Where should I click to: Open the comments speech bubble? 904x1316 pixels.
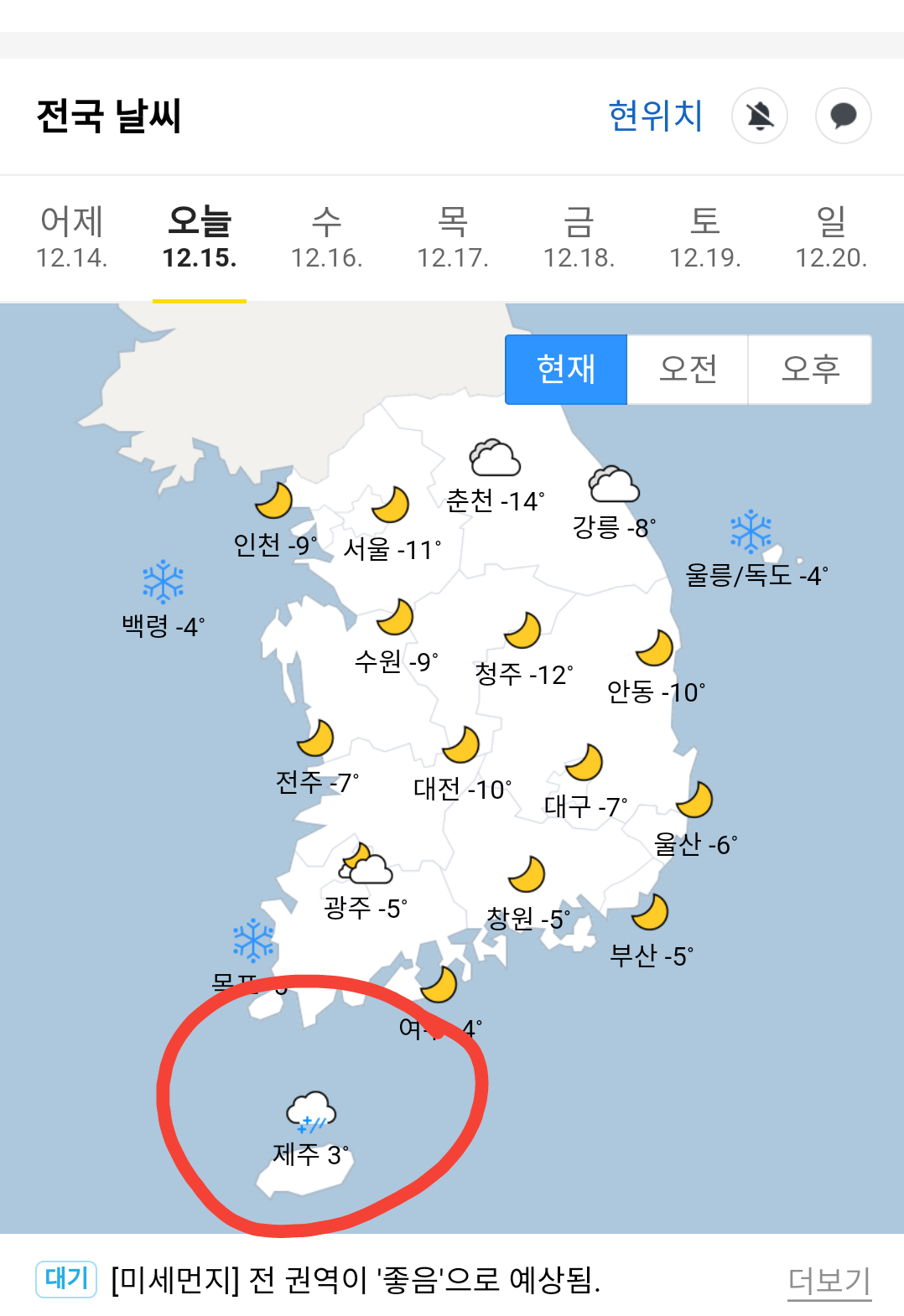tap(843, 116)
